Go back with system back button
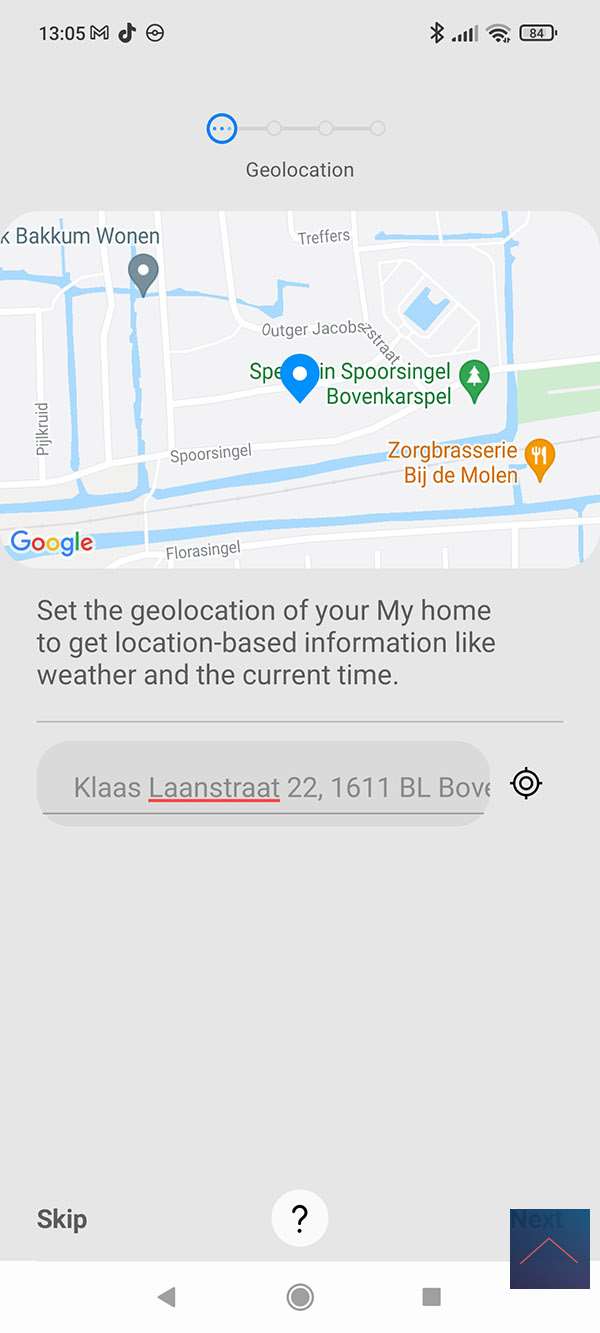 [167, 1297]
